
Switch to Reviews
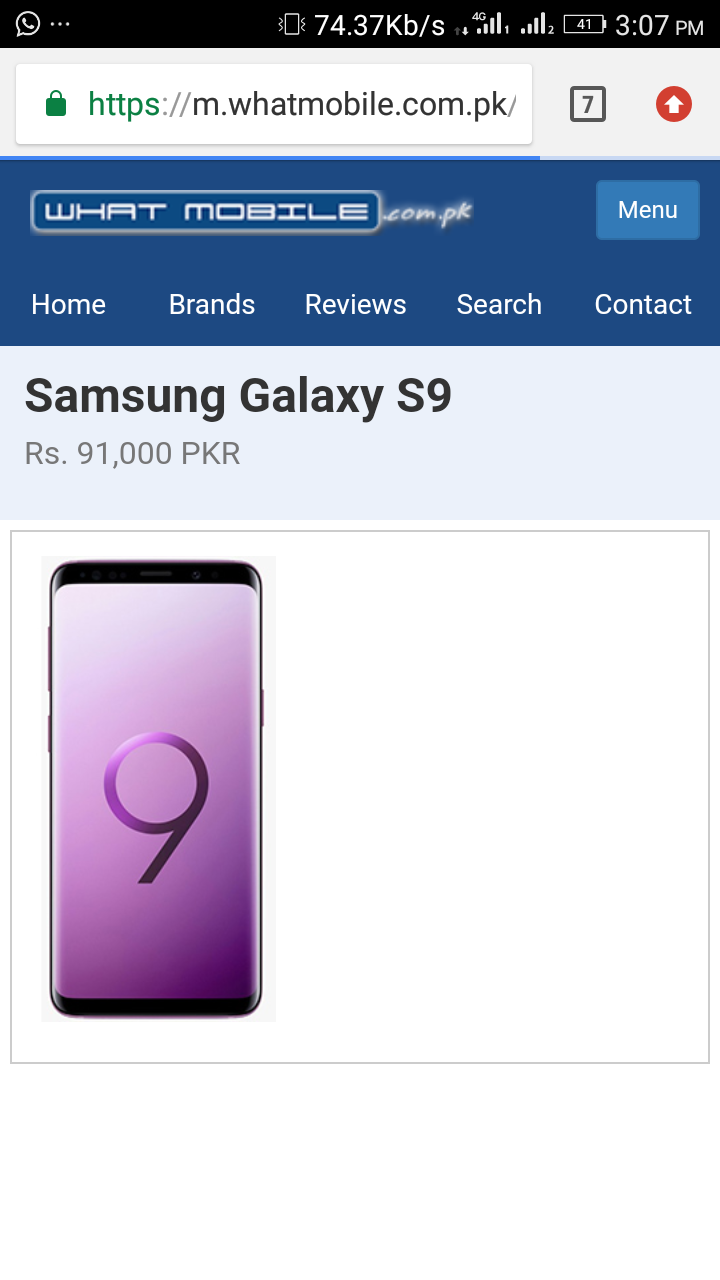[x=356, y=305]
